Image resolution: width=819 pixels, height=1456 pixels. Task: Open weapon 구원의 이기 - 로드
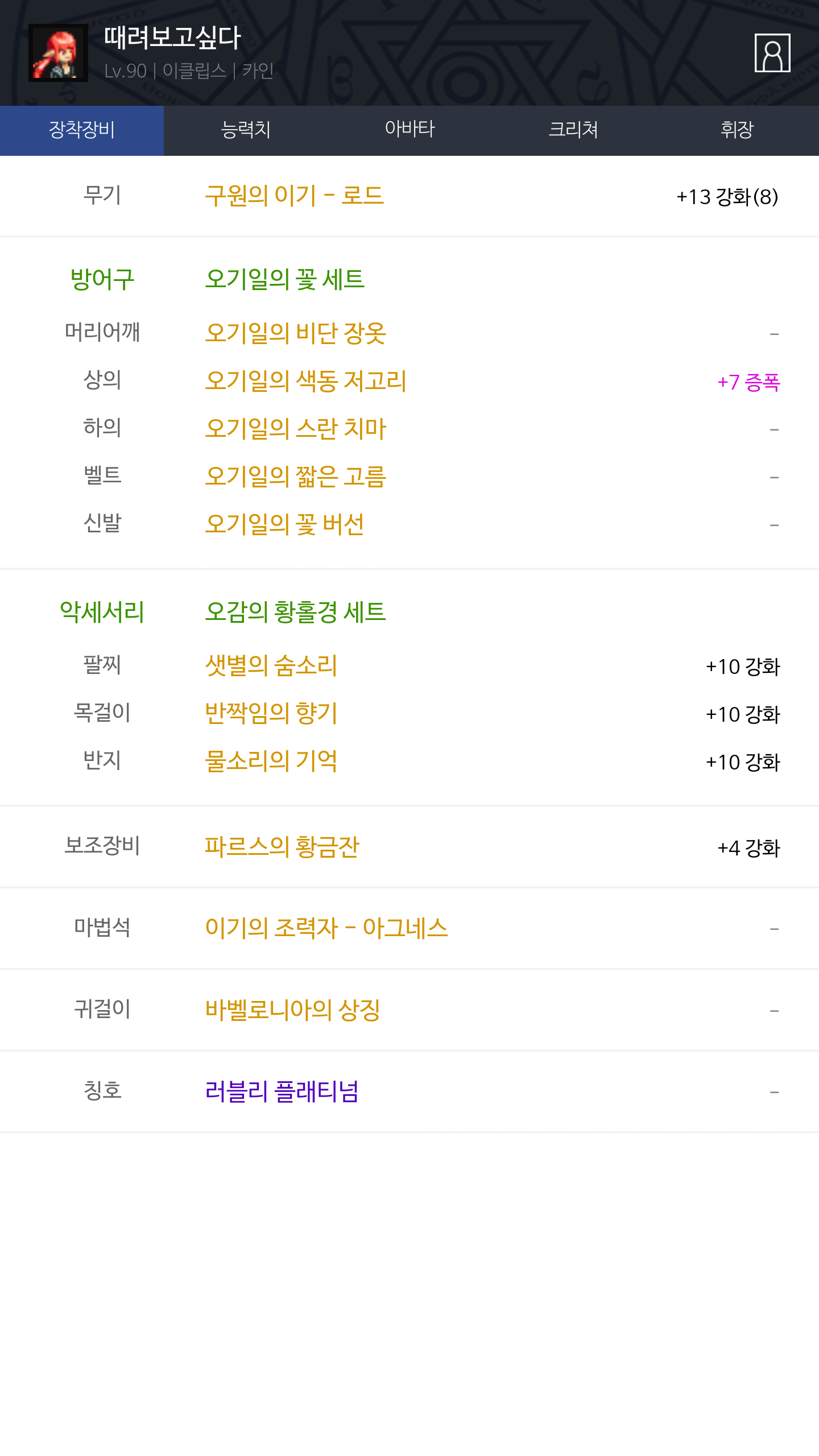click(x=294, y=196)
